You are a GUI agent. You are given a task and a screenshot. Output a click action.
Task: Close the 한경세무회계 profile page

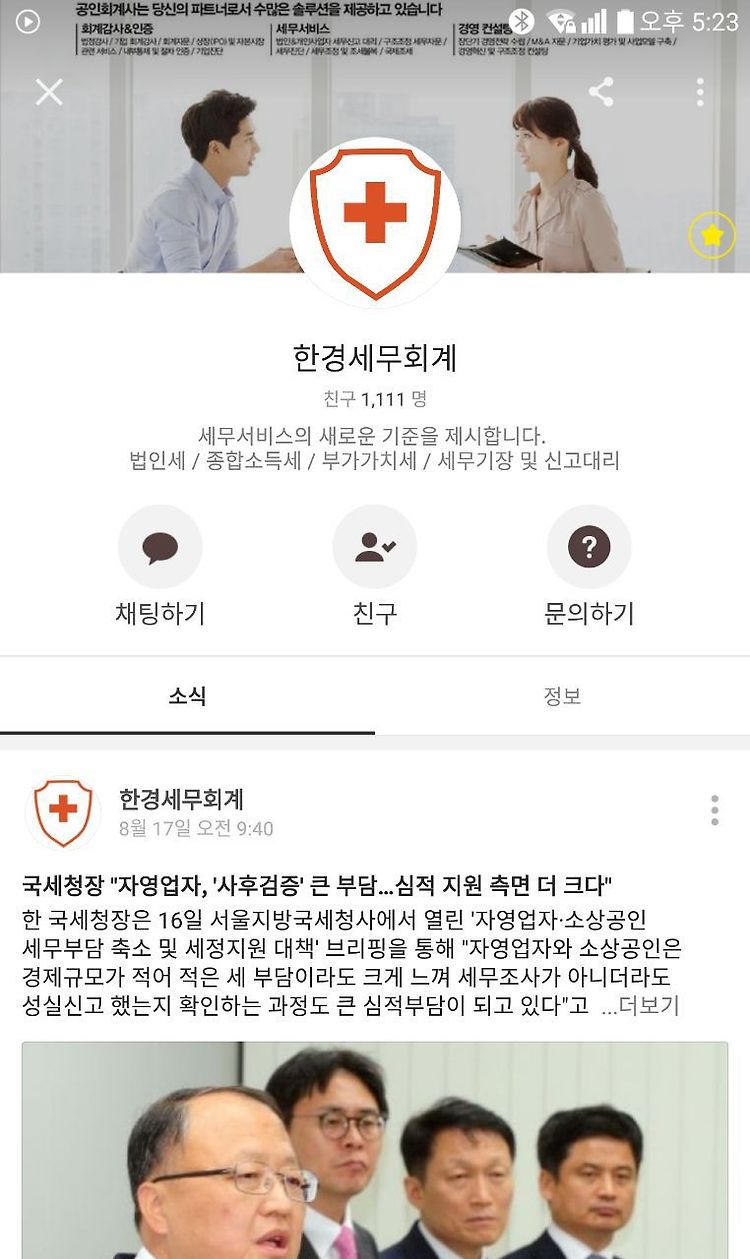click(48, 92)
